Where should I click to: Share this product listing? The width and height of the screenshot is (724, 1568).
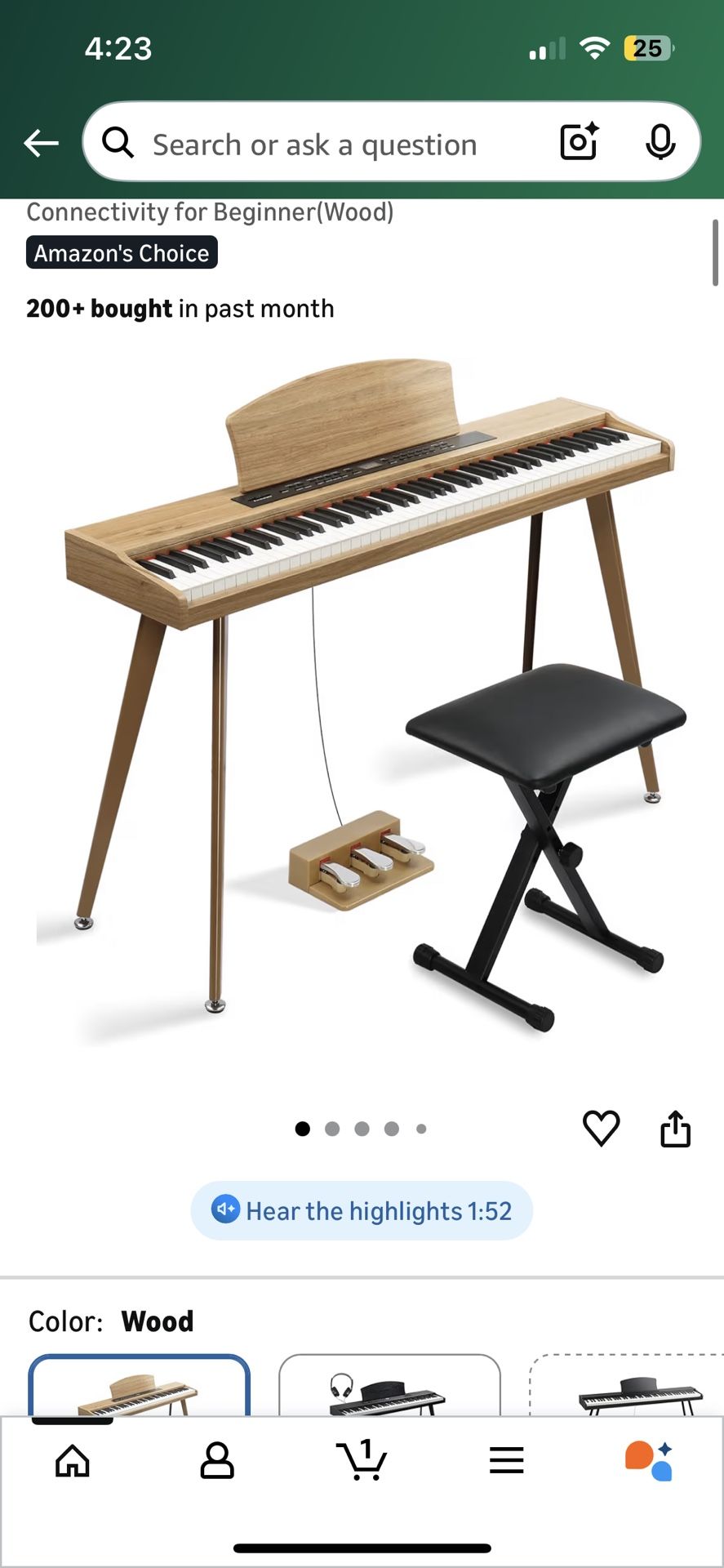point(675,1129)
